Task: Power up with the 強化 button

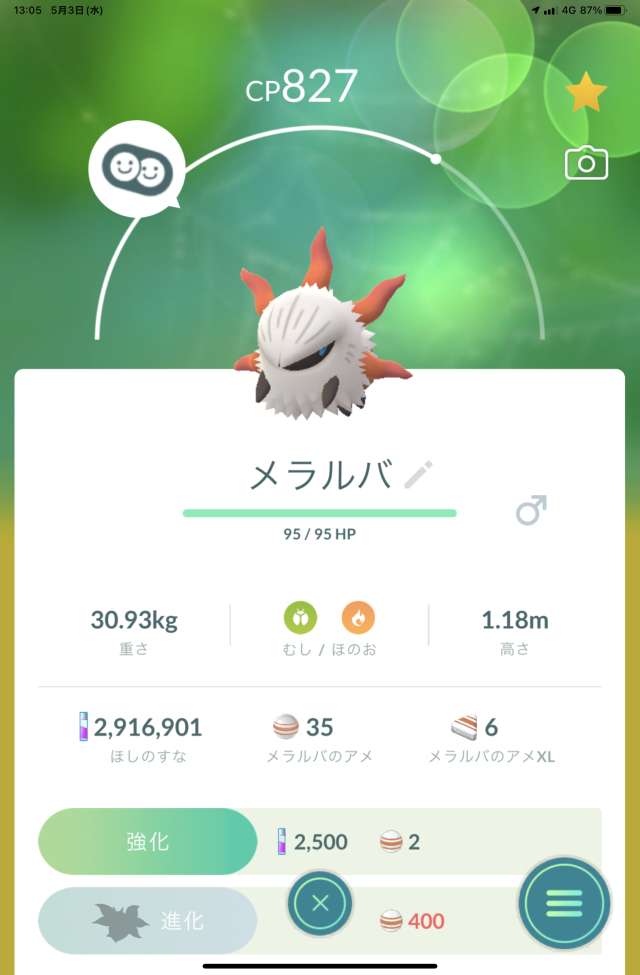Action: click(148, 842)
